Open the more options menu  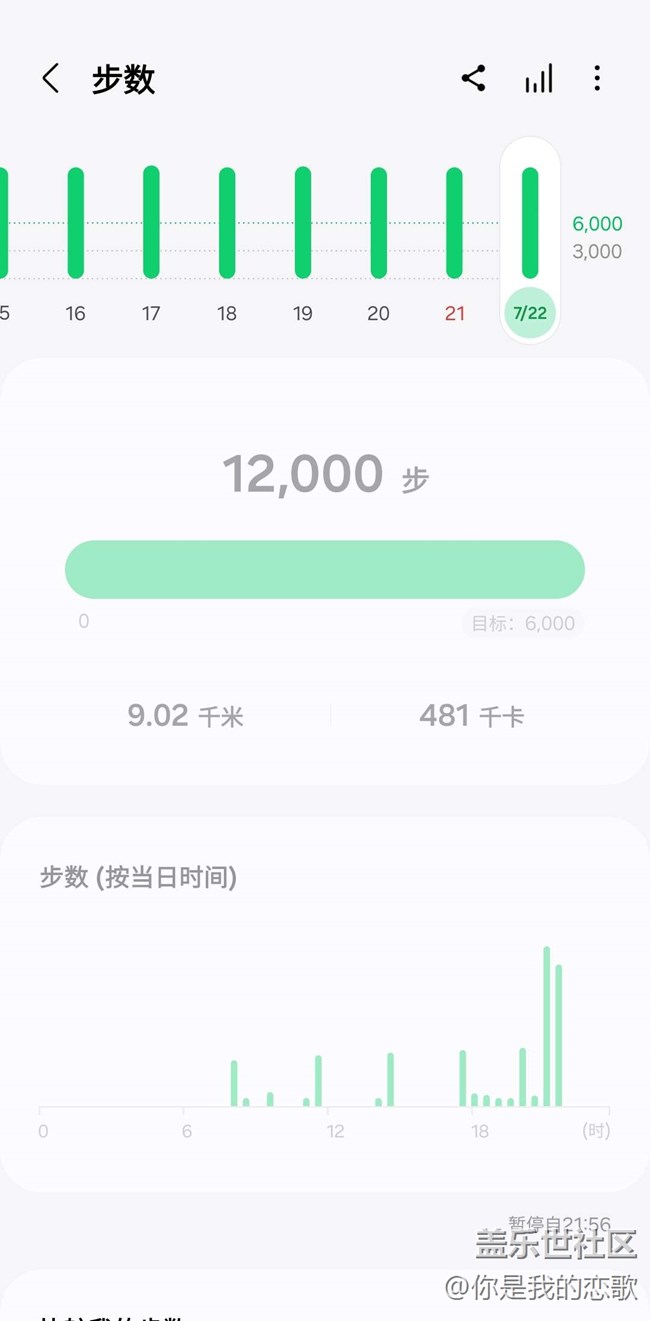tap(597, 79)
